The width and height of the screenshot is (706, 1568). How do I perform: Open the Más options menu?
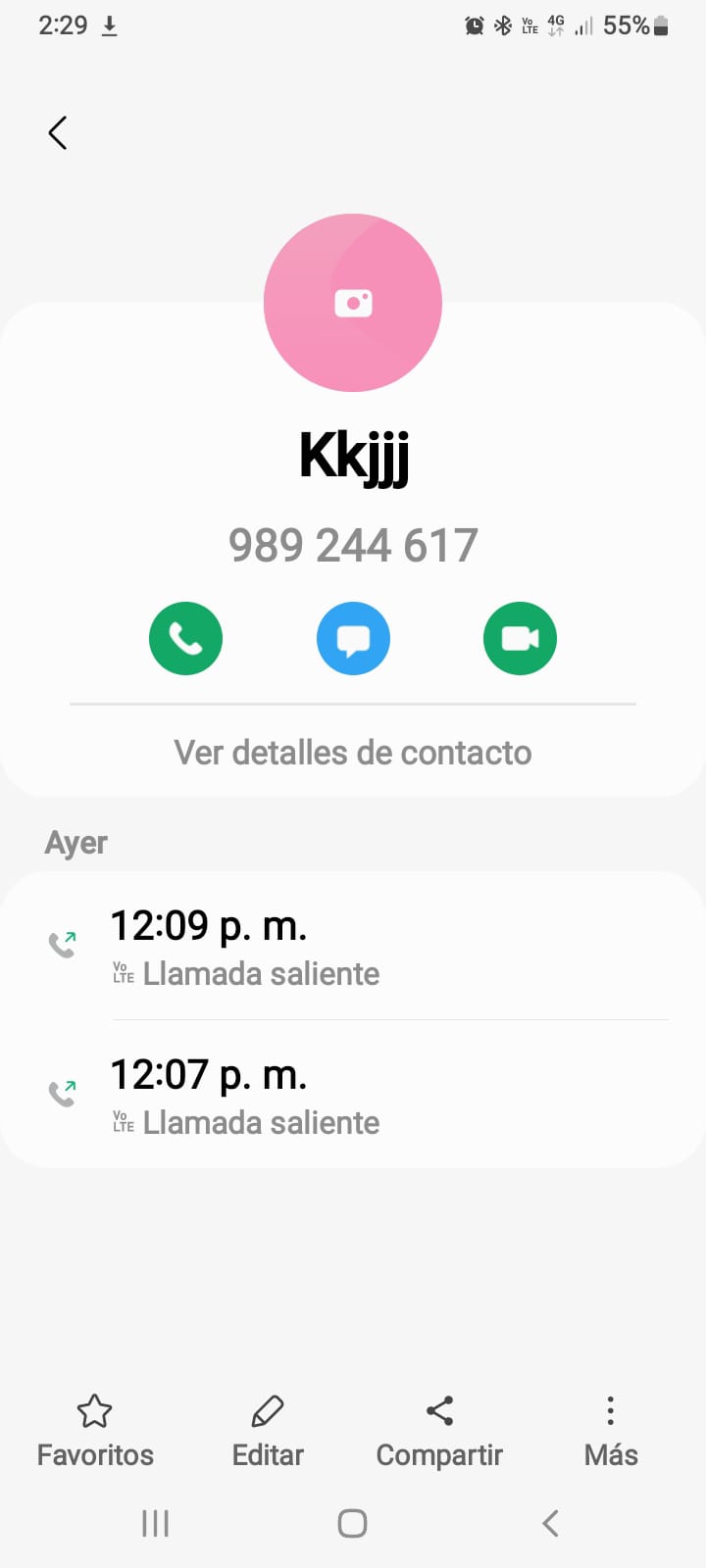click(x=610, y=1431)
